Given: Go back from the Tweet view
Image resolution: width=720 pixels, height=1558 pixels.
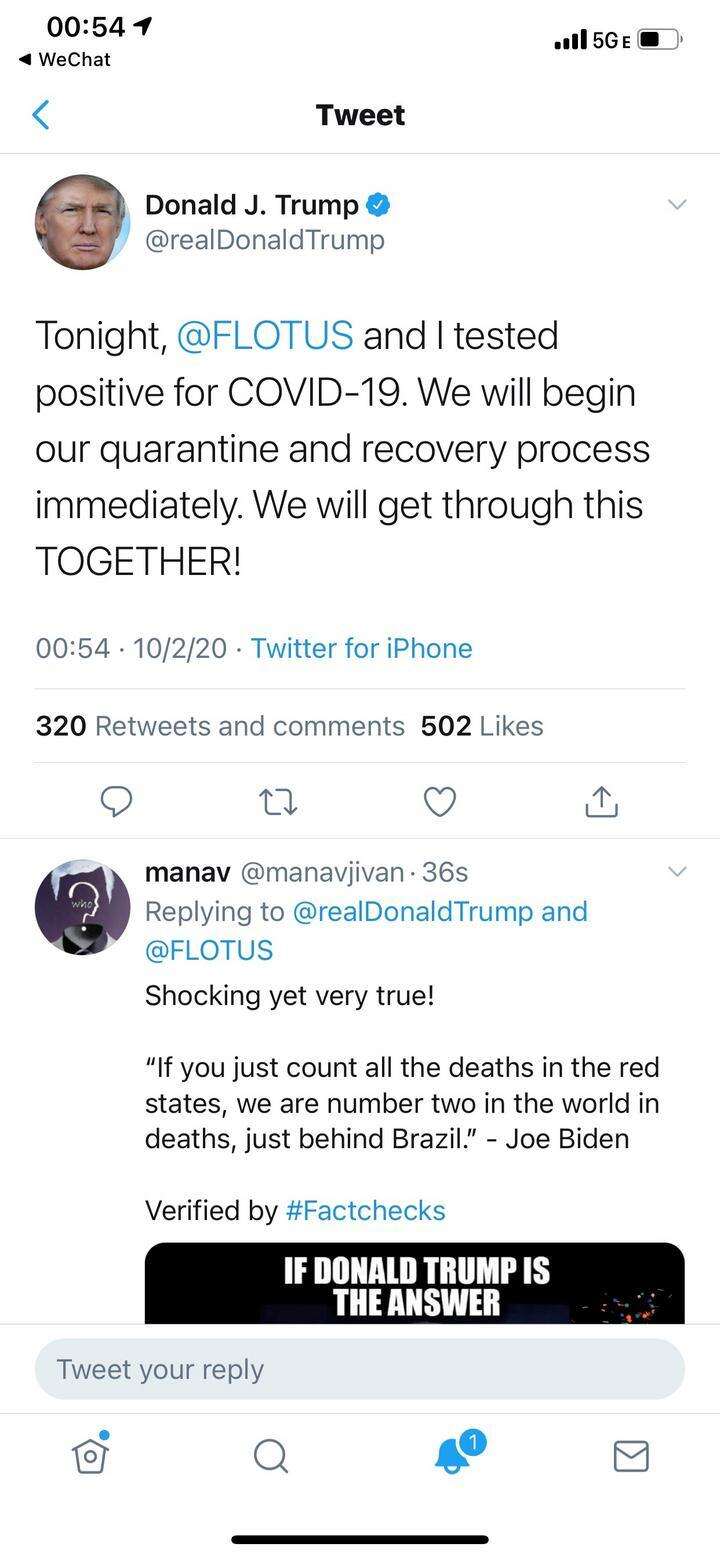Looking at the screenshot, I should (41, 115).
